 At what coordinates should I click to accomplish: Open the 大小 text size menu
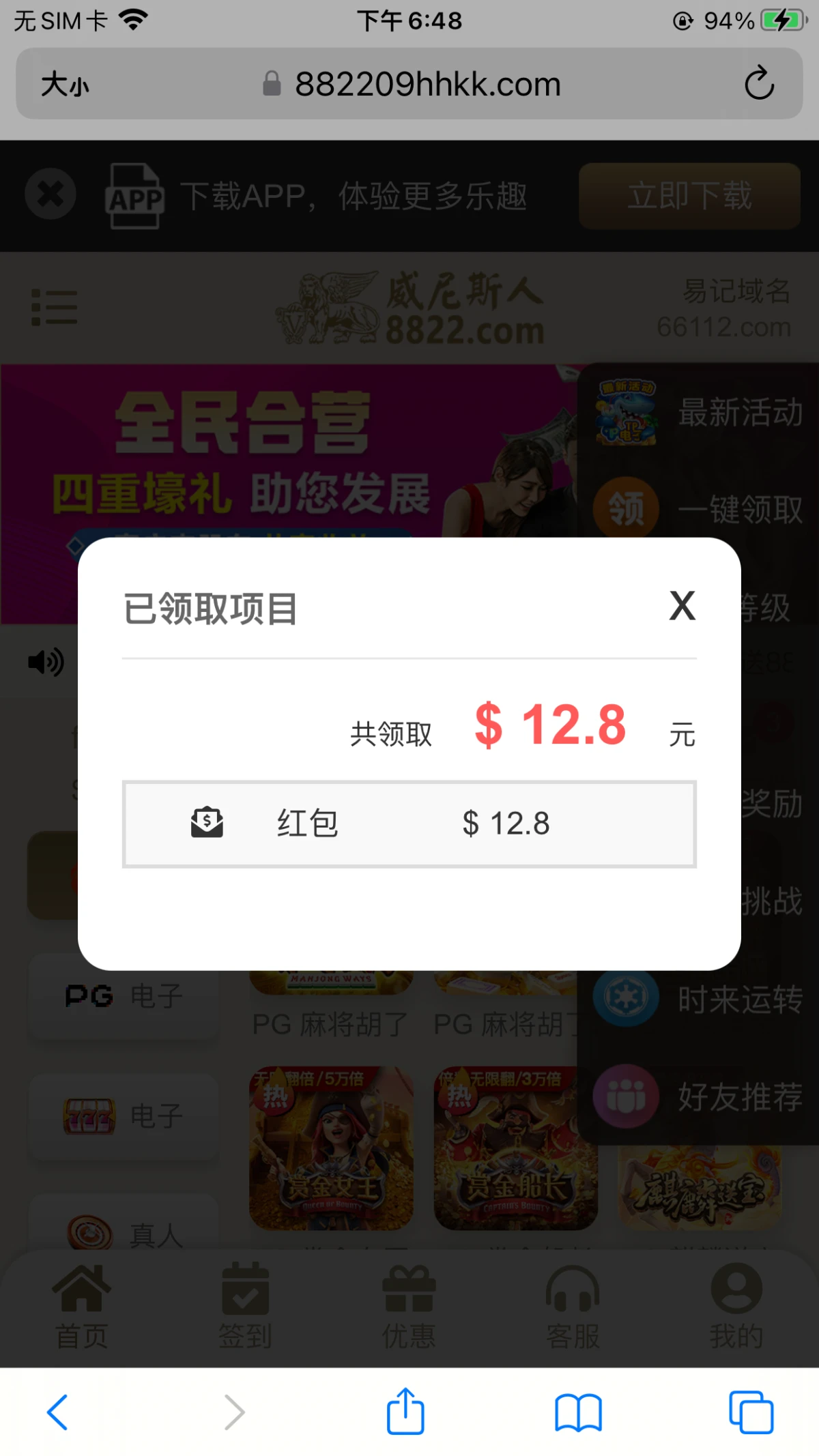point(65,85)
